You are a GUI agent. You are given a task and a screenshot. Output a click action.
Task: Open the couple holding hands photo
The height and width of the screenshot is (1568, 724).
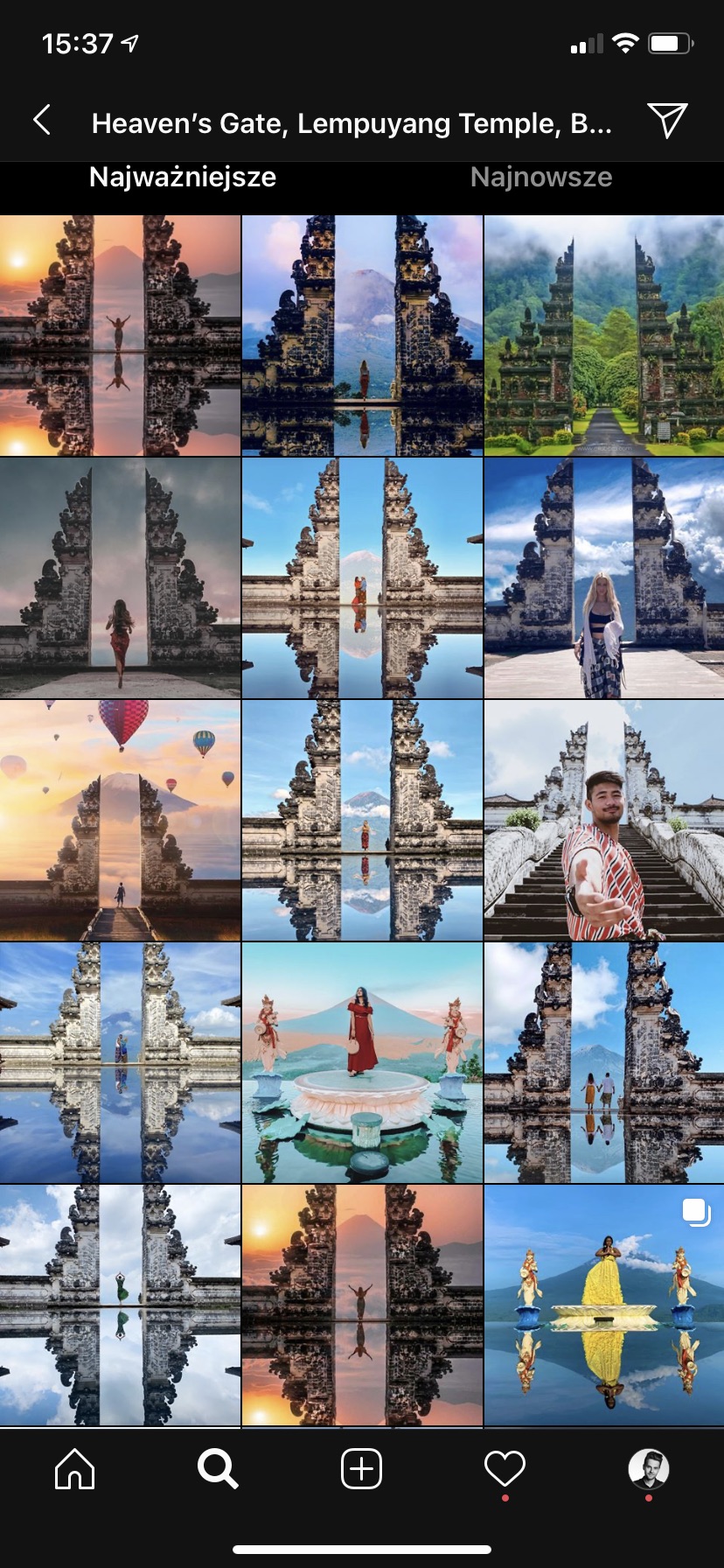point(604,1062)
